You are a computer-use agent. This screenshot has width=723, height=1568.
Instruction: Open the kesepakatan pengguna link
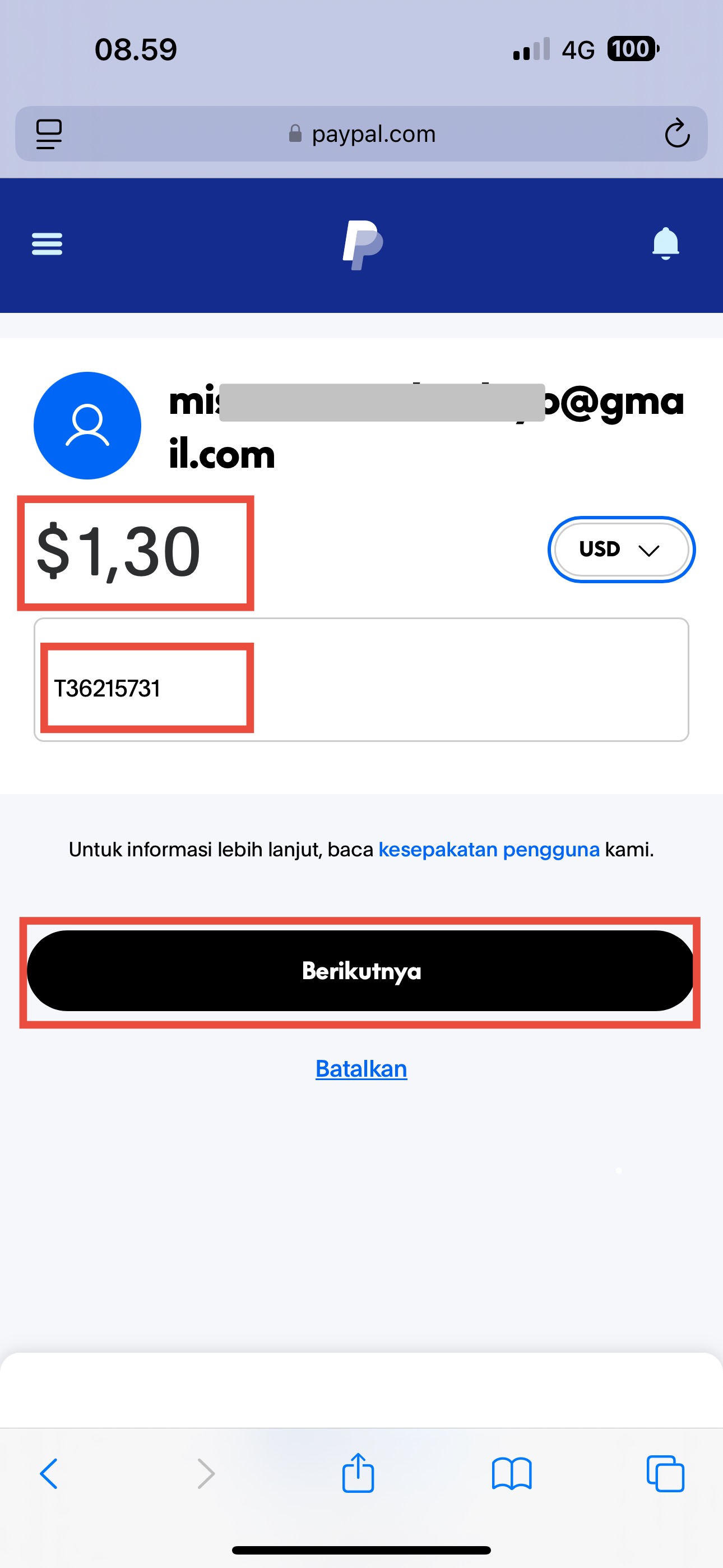coord(489,849)
